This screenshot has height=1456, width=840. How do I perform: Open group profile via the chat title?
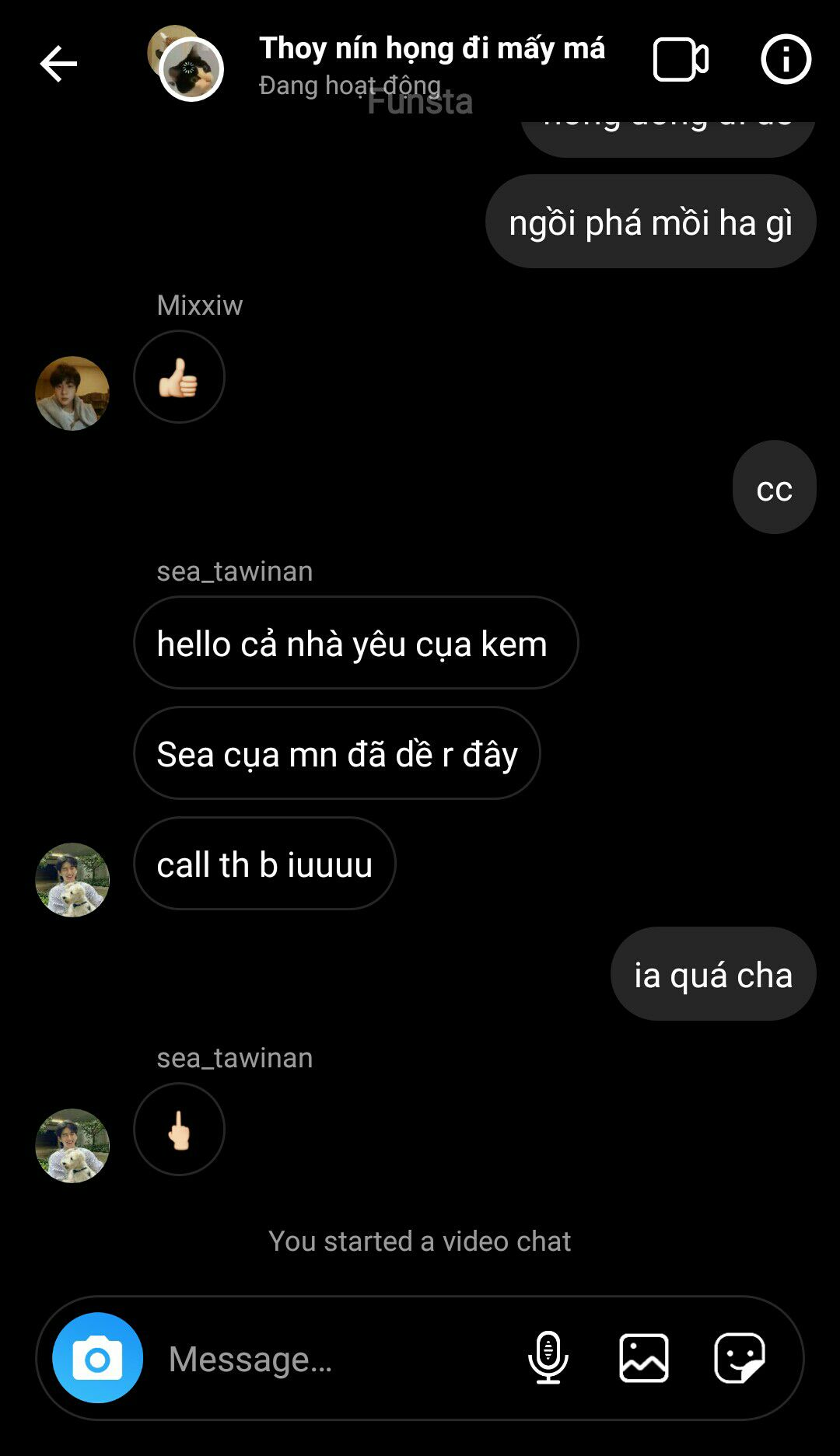432,48
